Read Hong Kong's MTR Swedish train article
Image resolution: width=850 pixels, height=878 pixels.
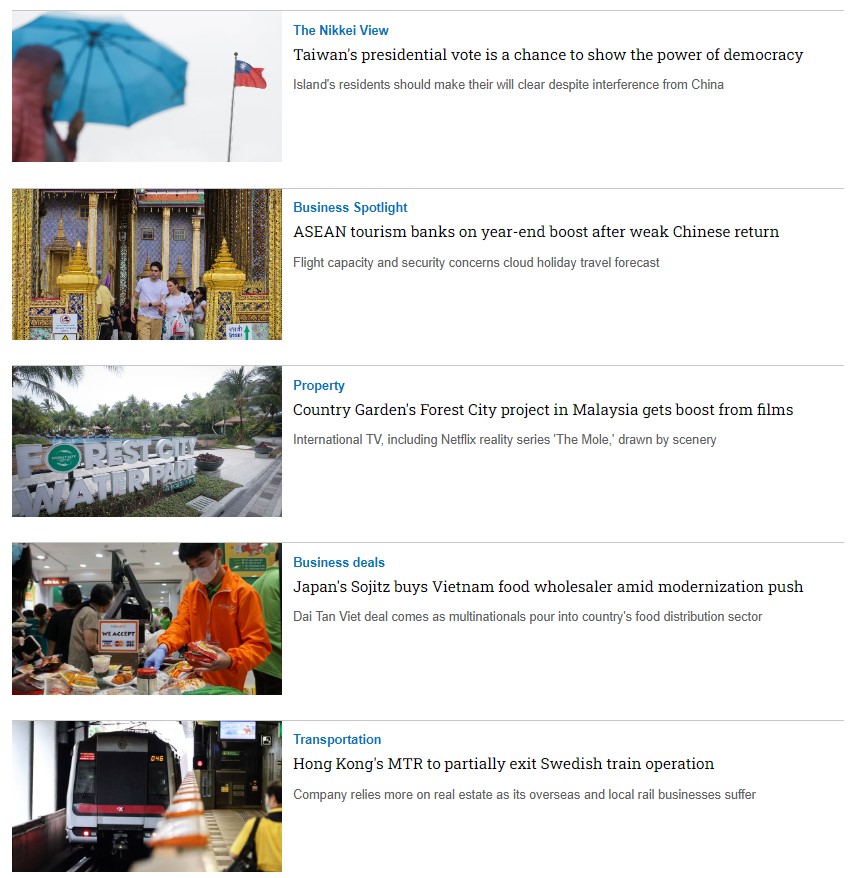(503, 764)
